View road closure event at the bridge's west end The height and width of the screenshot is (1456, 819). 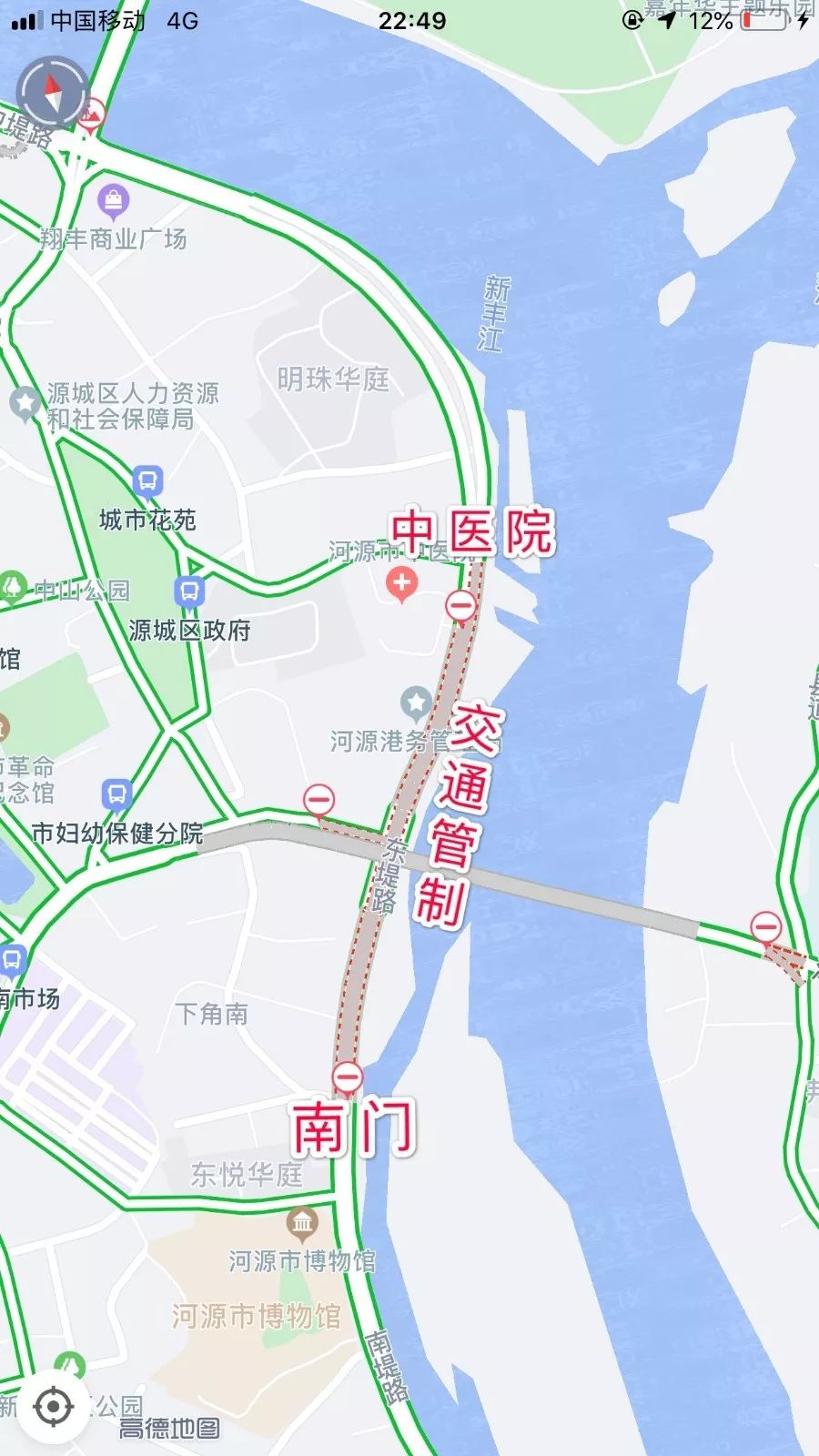pyautogui.click(x=318, y=801)
